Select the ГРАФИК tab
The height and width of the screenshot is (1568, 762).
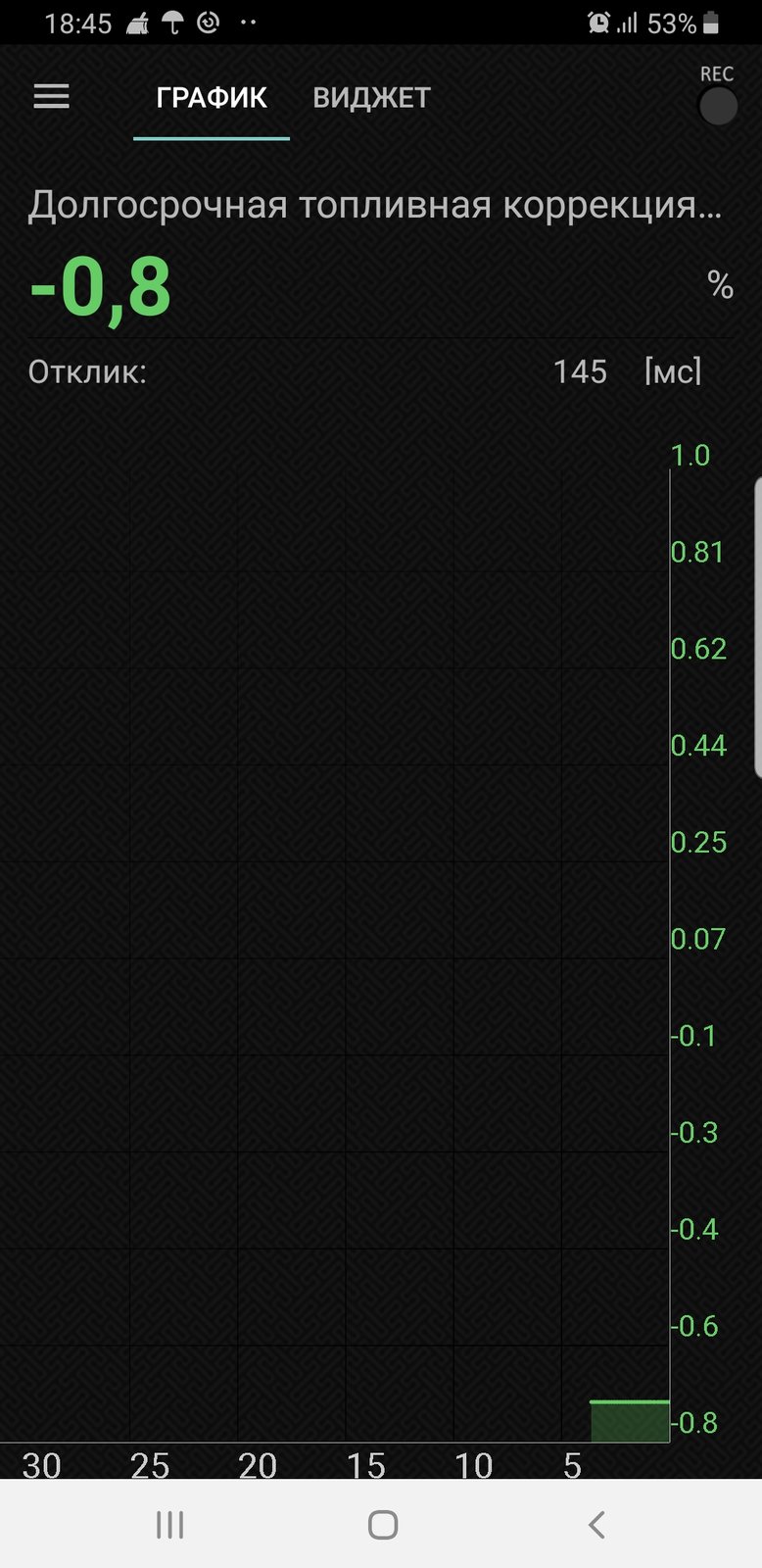tap(212, 97)
